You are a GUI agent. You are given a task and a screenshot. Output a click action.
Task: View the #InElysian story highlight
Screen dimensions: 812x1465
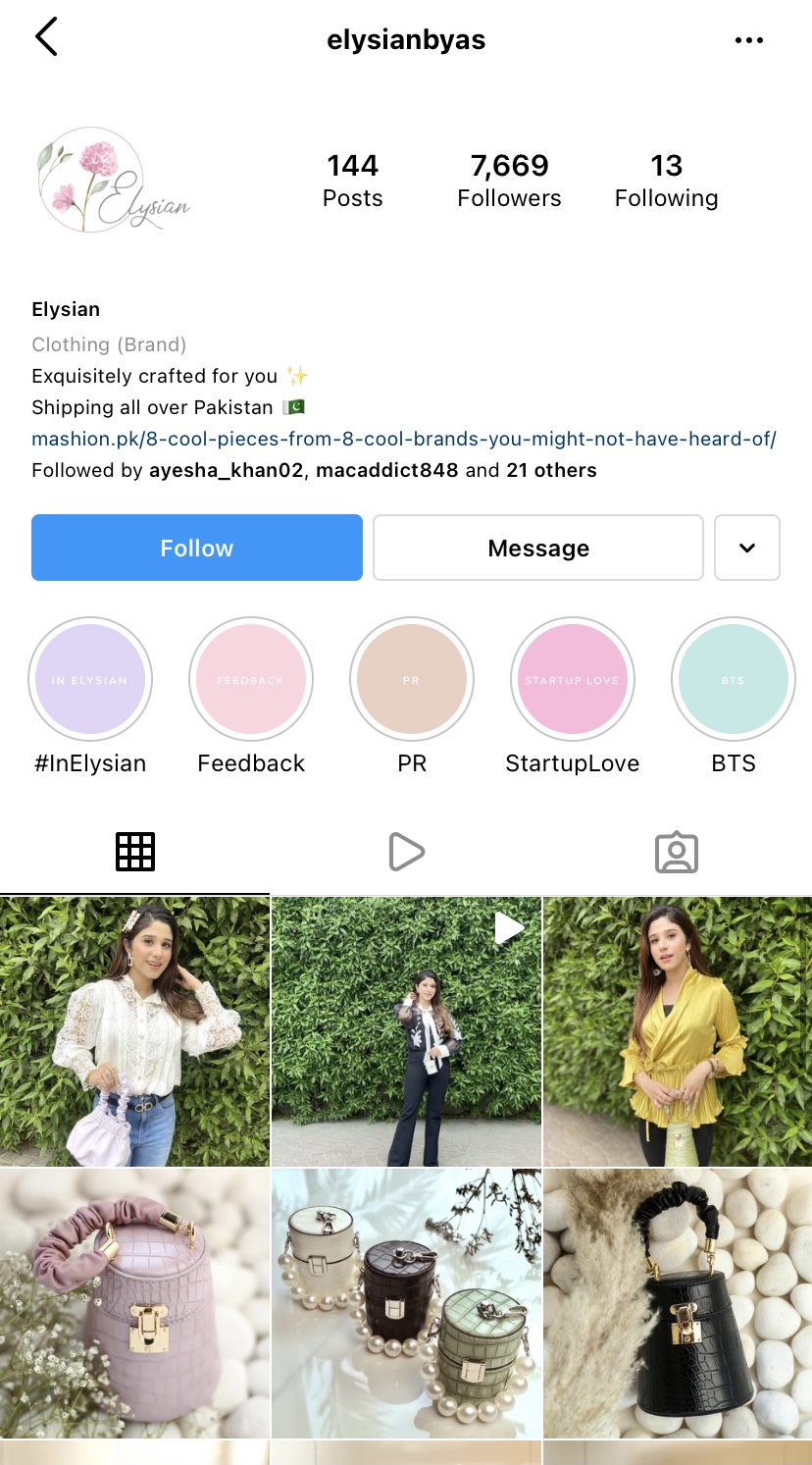click(90, 679)
